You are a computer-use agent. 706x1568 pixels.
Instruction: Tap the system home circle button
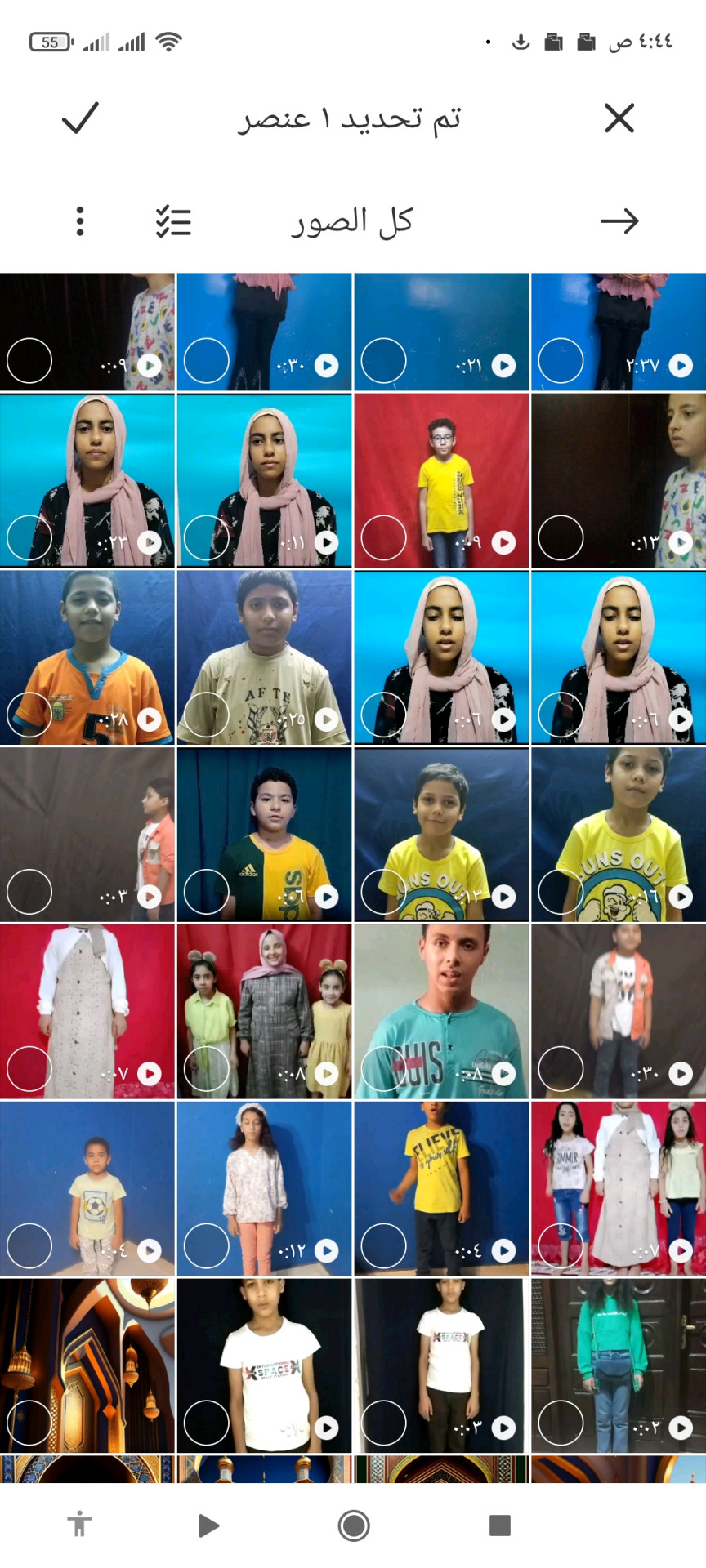tap(354, 1526)
